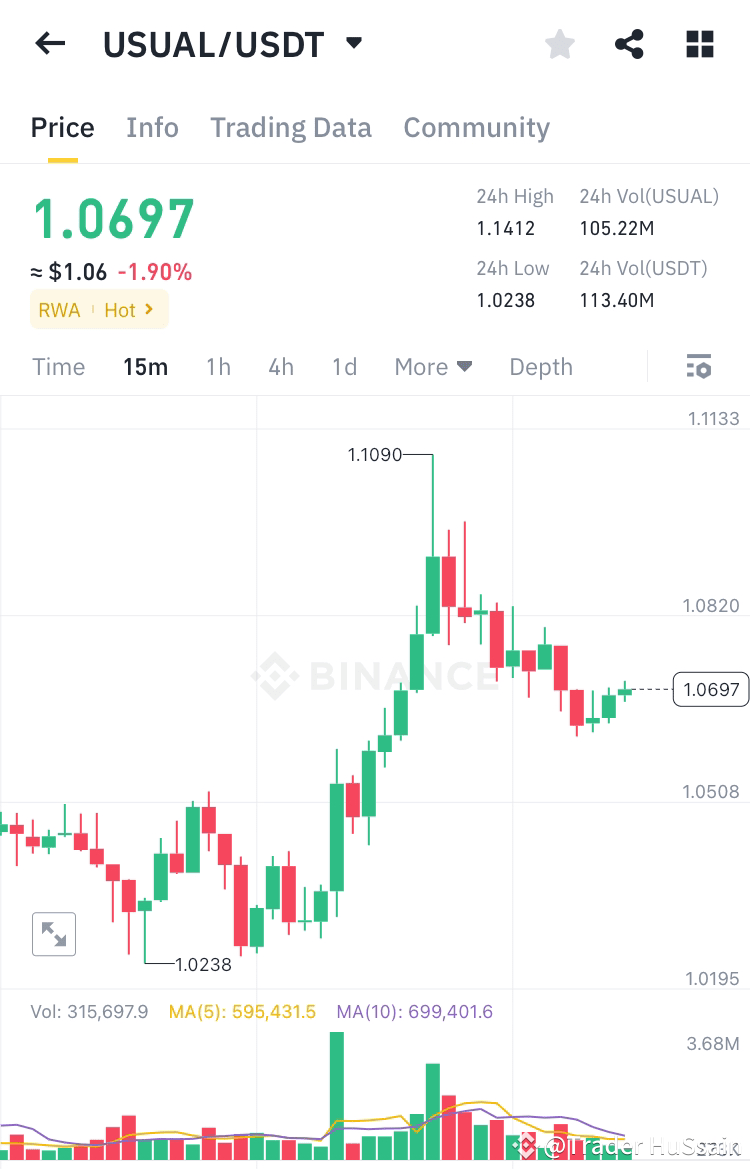Viewport: 750px width, 1169px height.
Task: Open chart settings icon beside Depth
Action: [x=698, y=366]
